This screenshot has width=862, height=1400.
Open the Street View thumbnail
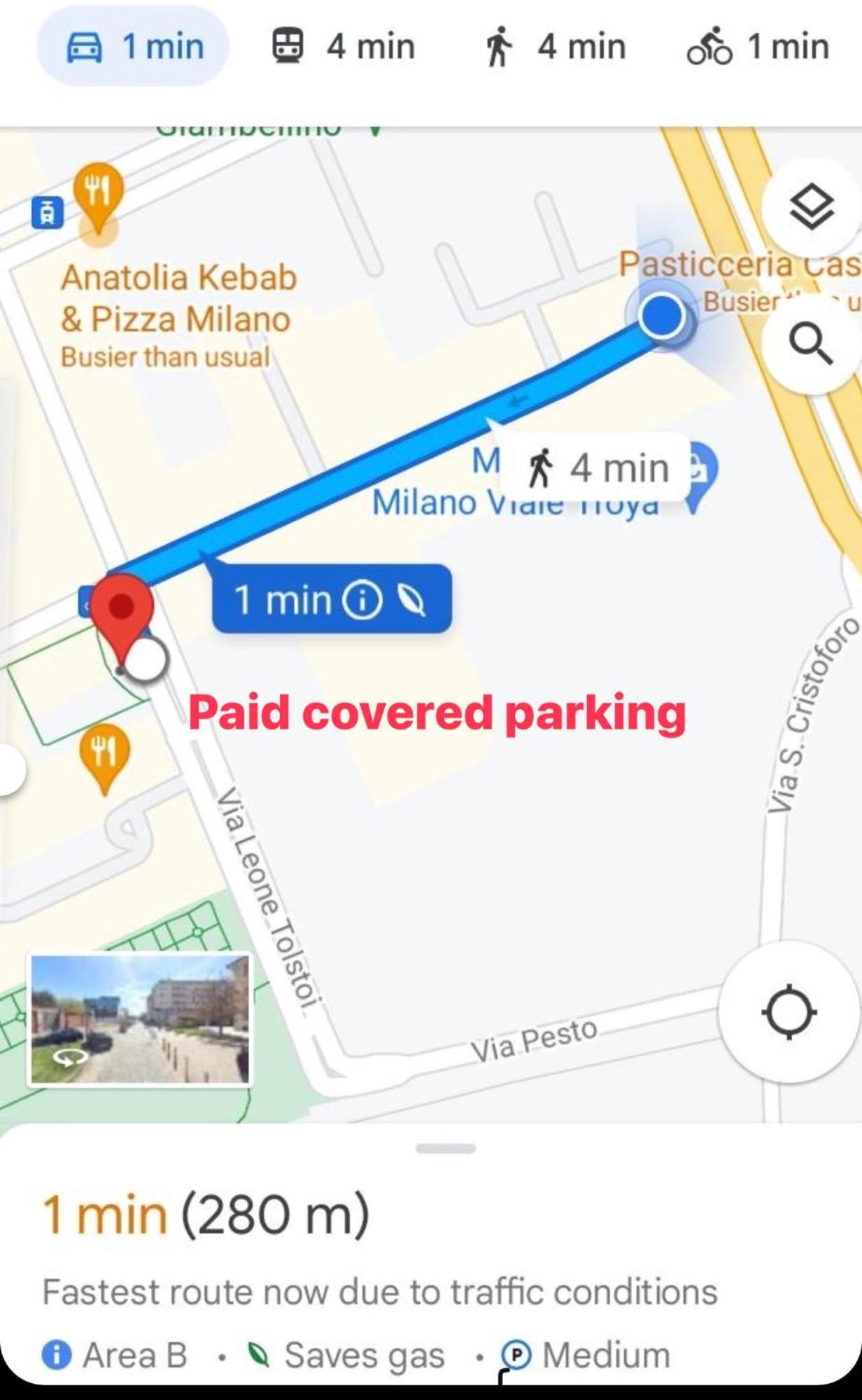[x=140, y=1019]
